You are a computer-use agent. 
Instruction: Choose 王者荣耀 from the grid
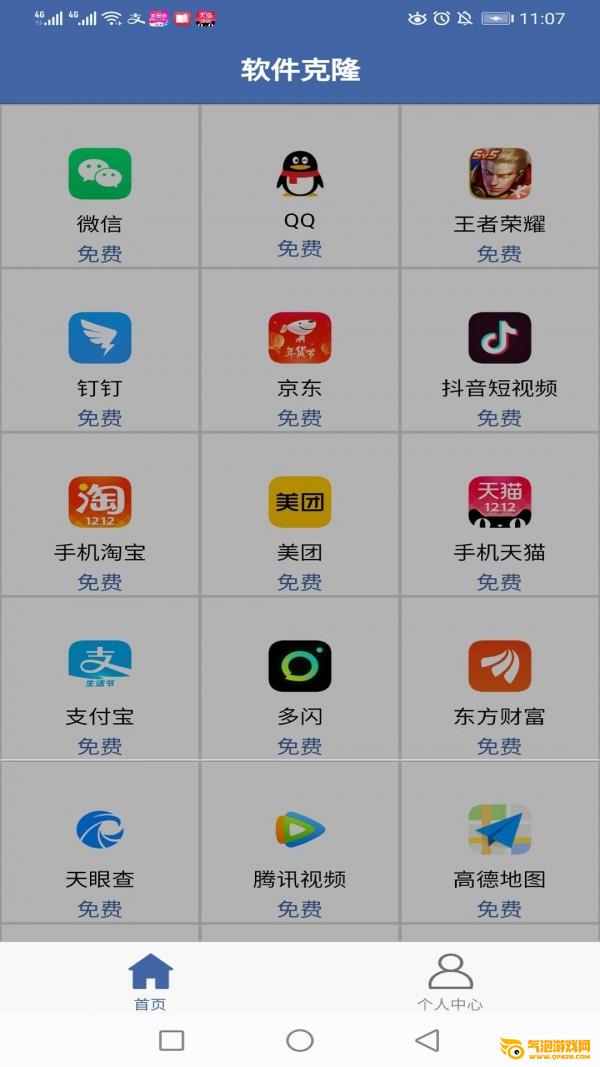pos(500,186)
